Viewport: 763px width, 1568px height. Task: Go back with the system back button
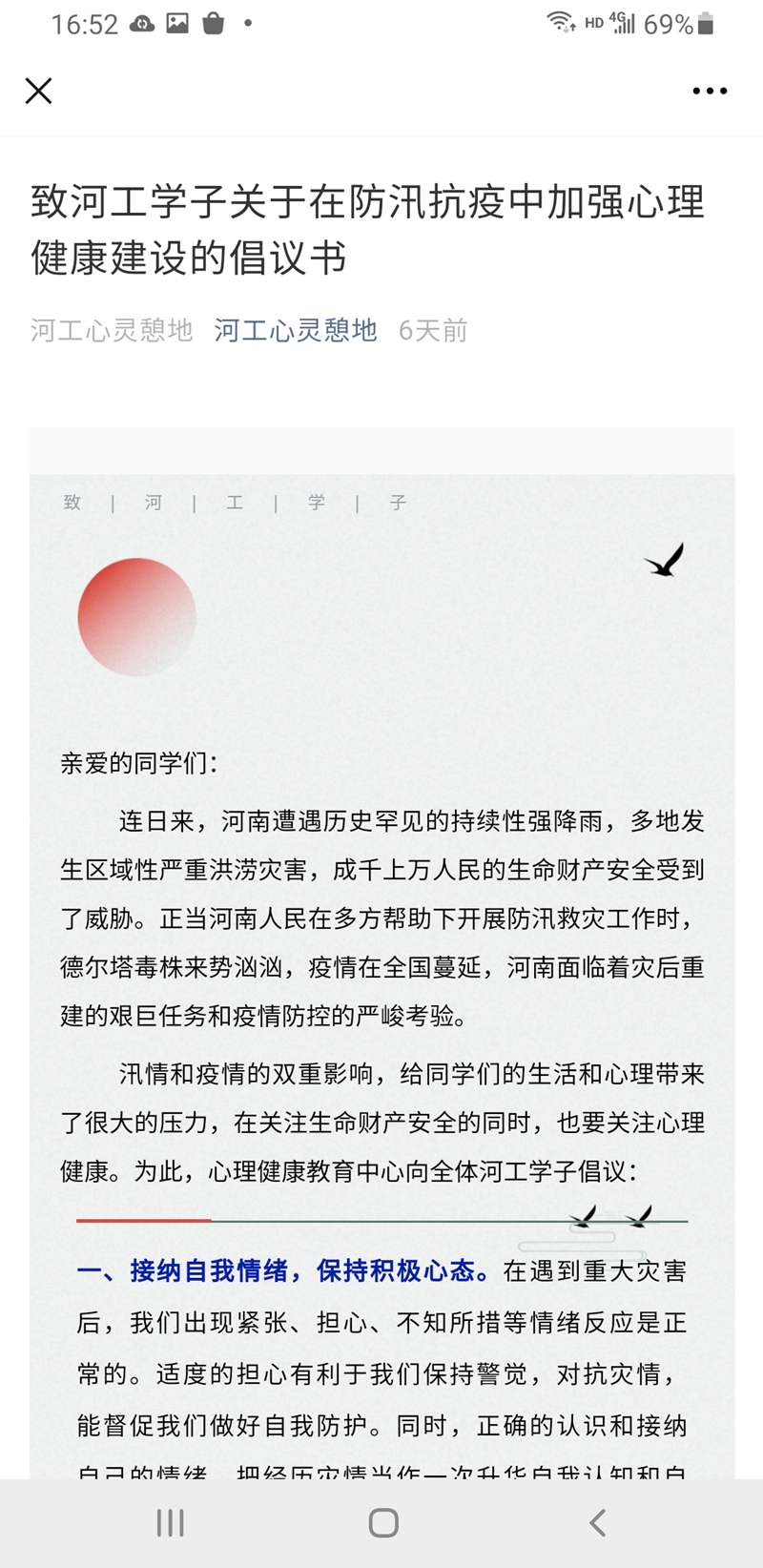click(597, 1522)
